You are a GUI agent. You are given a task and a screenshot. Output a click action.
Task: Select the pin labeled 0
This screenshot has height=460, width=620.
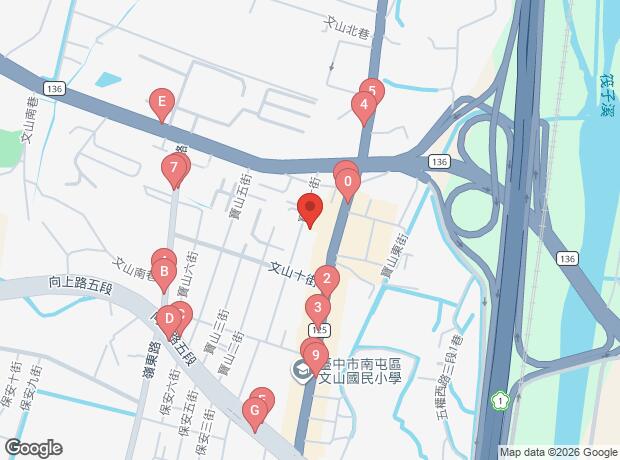tap(347, 183)
